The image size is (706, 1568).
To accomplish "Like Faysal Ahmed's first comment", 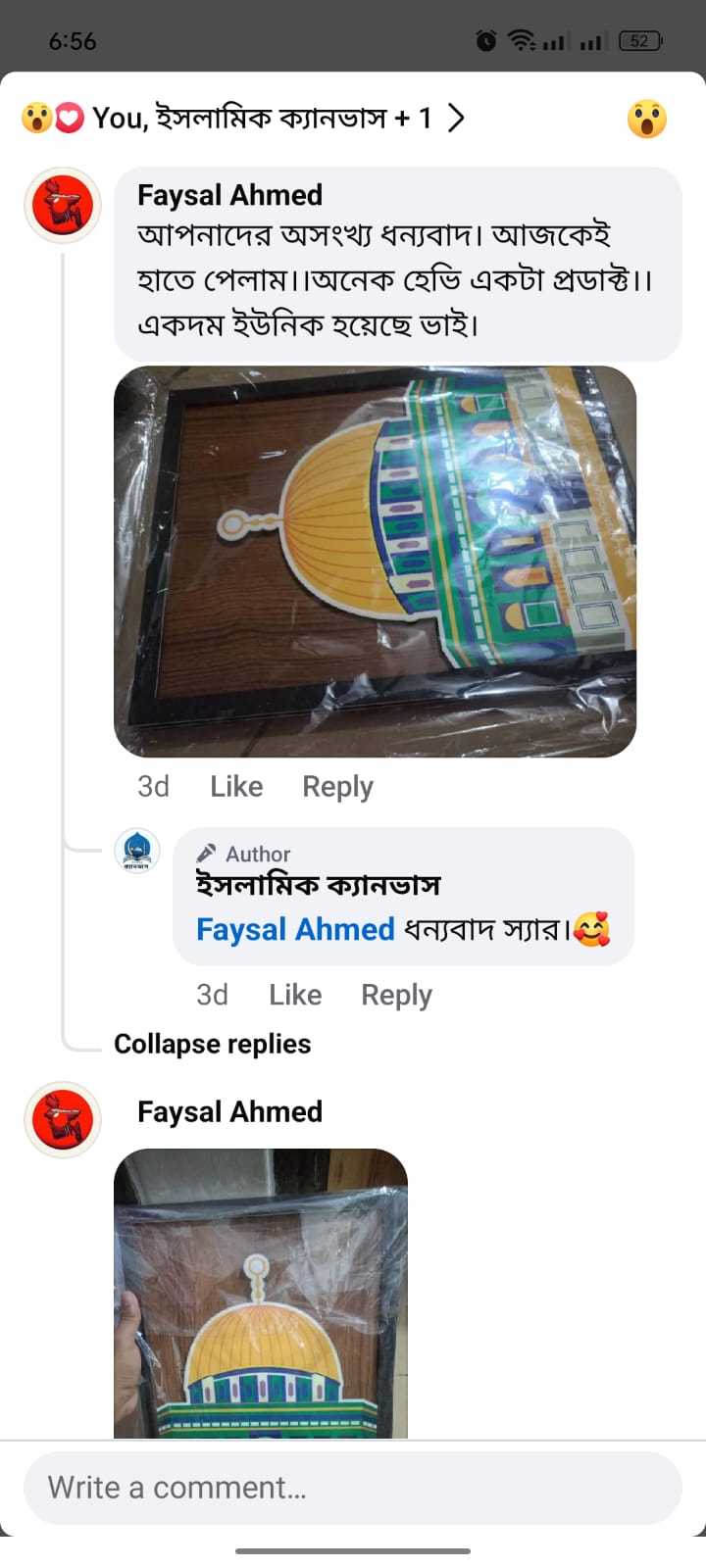I will click(236, 787).
